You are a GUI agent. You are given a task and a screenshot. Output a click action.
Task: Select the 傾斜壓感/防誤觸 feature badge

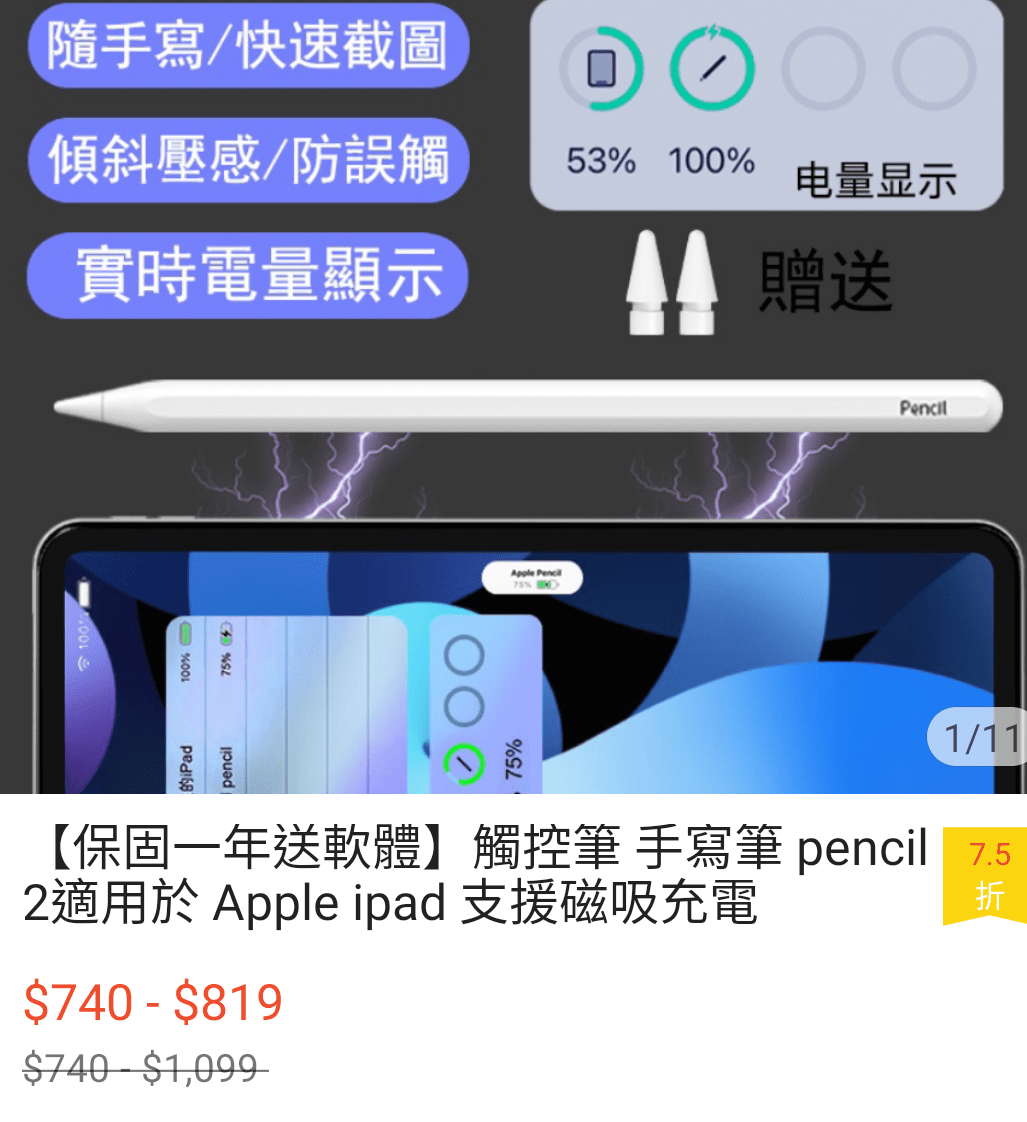(x=246, y=160)
